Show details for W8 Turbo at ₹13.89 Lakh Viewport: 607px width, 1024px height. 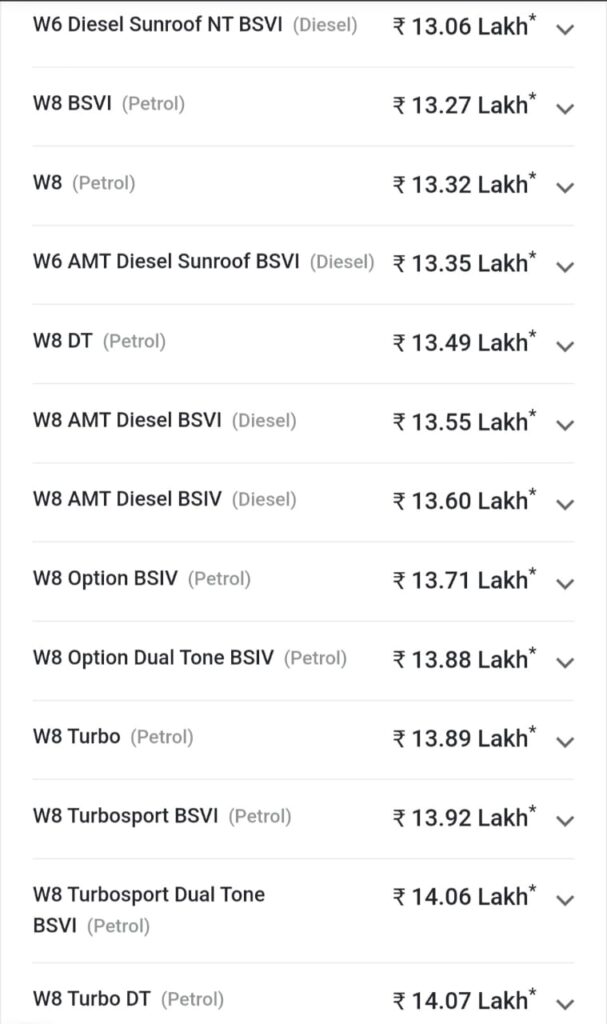tap(565, 741)
